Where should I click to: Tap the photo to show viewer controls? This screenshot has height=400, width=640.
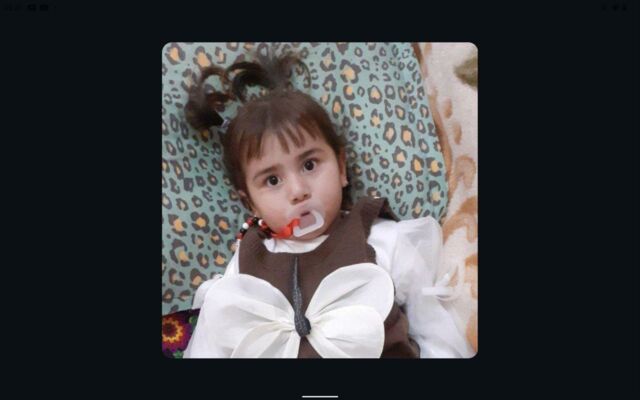point(320,200)
